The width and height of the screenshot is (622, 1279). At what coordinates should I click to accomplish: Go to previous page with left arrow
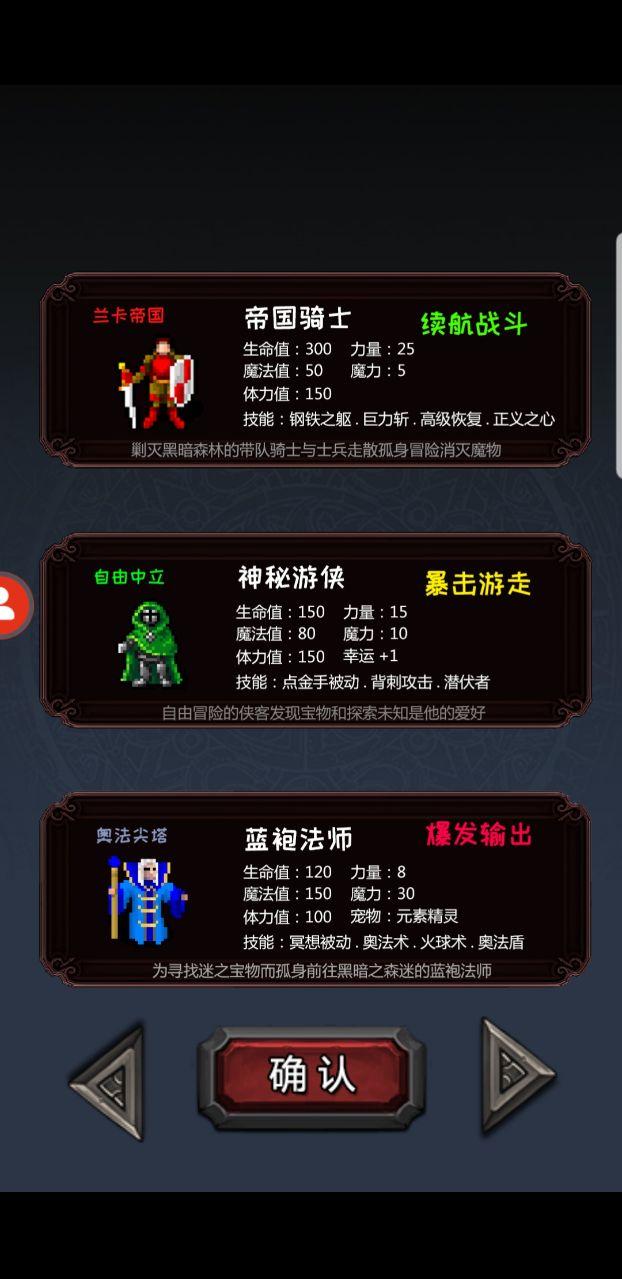point(108,1080)
